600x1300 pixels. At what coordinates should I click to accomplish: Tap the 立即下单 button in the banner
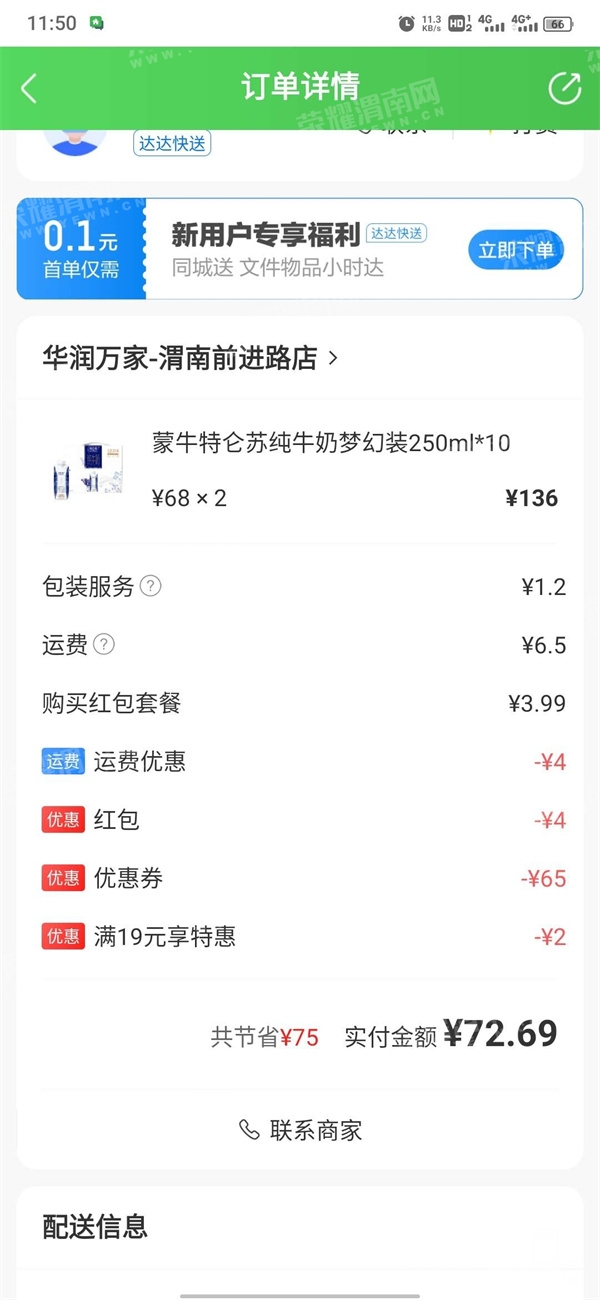click(x=515, y=250)
